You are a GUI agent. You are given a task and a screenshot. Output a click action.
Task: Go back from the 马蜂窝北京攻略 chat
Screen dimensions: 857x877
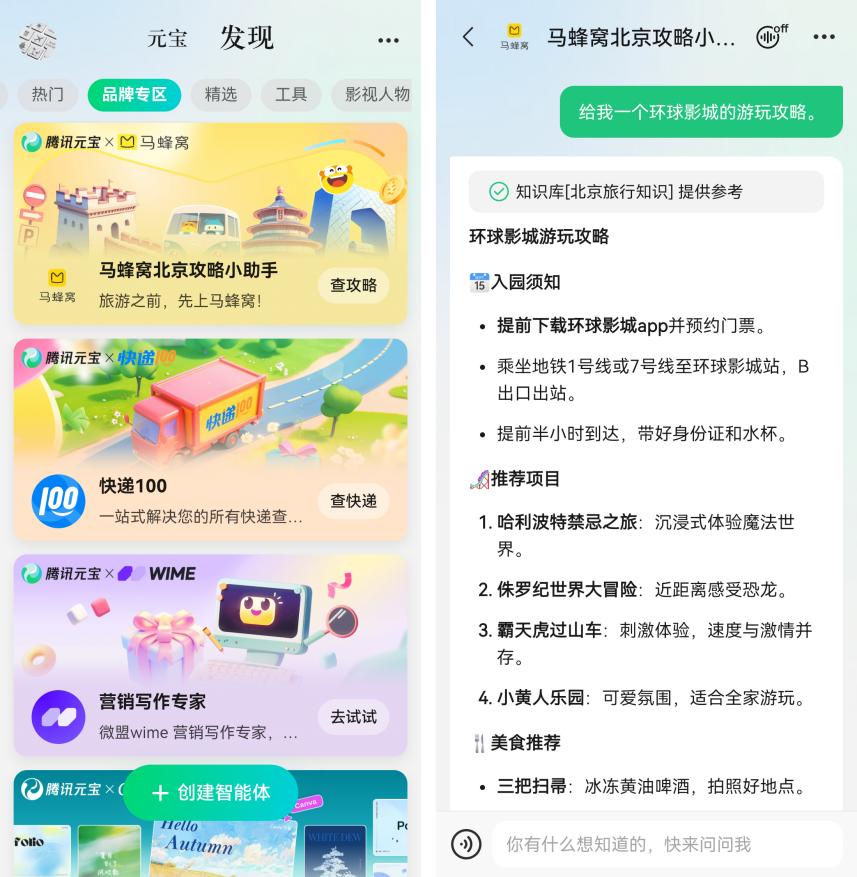click(468, 37)
